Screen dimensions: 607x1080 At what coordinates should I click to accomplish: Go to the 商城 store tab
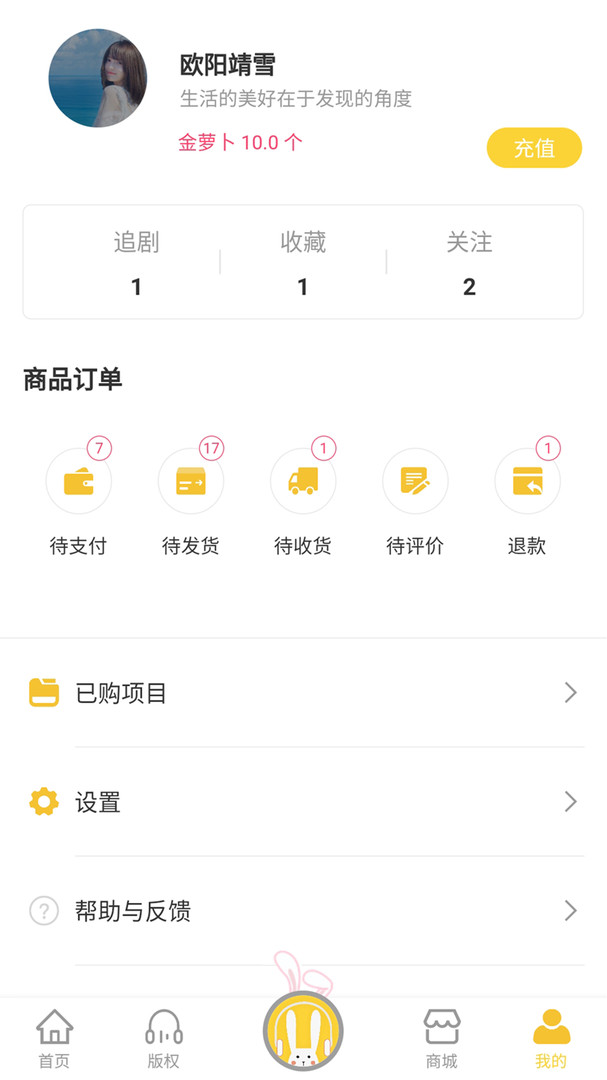tap(441, 1039)
